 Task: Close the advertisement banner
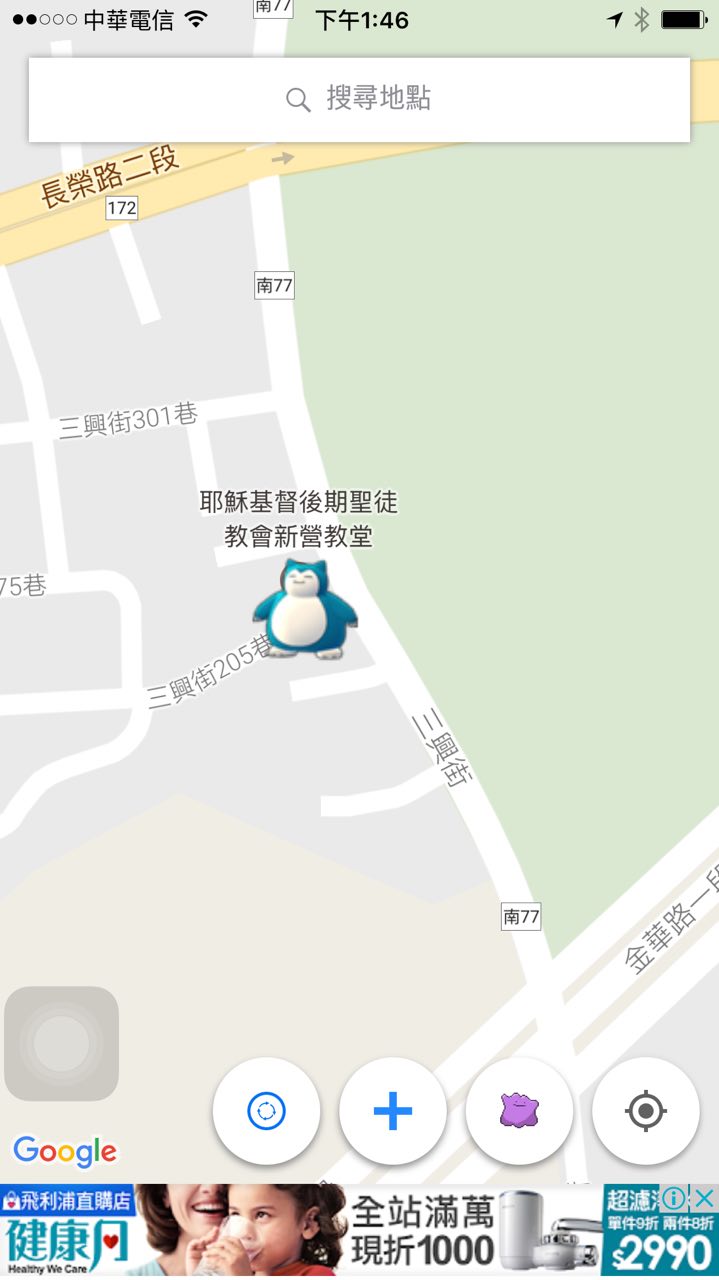(705, 1198)
